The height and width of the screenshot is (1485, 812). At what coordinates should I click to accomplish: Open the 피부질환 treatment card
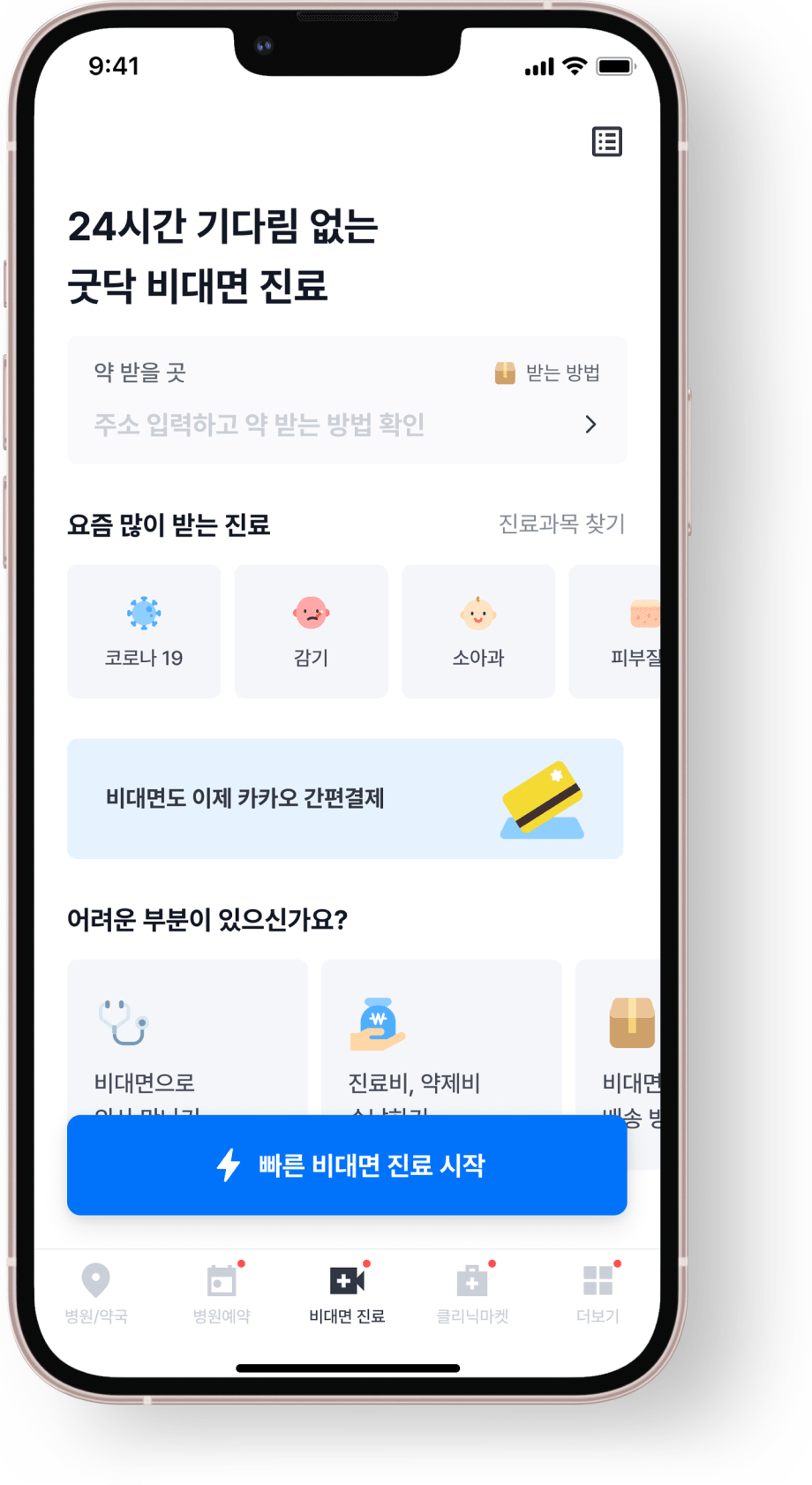pyautogui.click(x=618, y=631)
